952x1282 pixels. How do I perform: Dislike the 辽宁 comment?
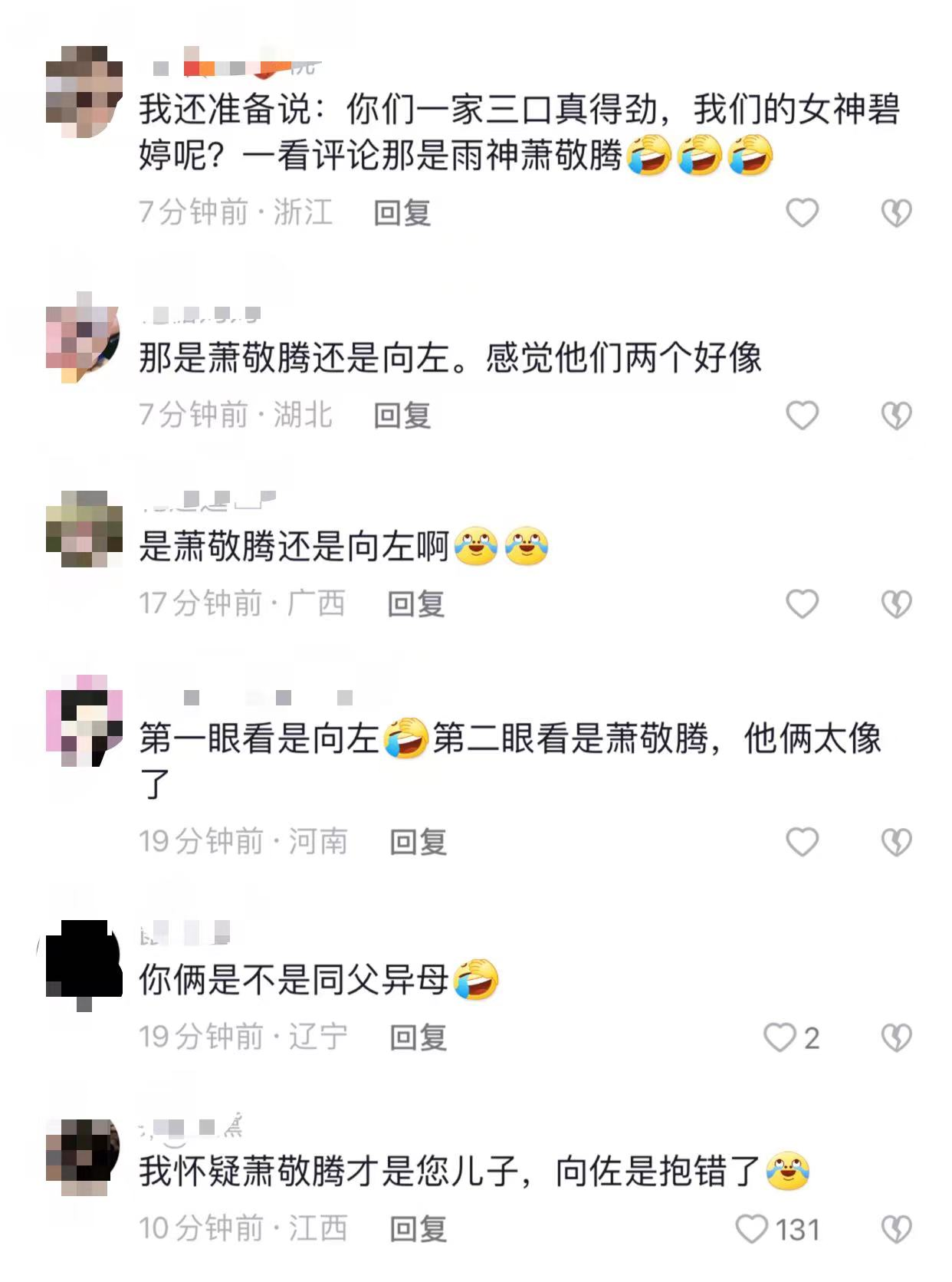(x=896, y=1037)
